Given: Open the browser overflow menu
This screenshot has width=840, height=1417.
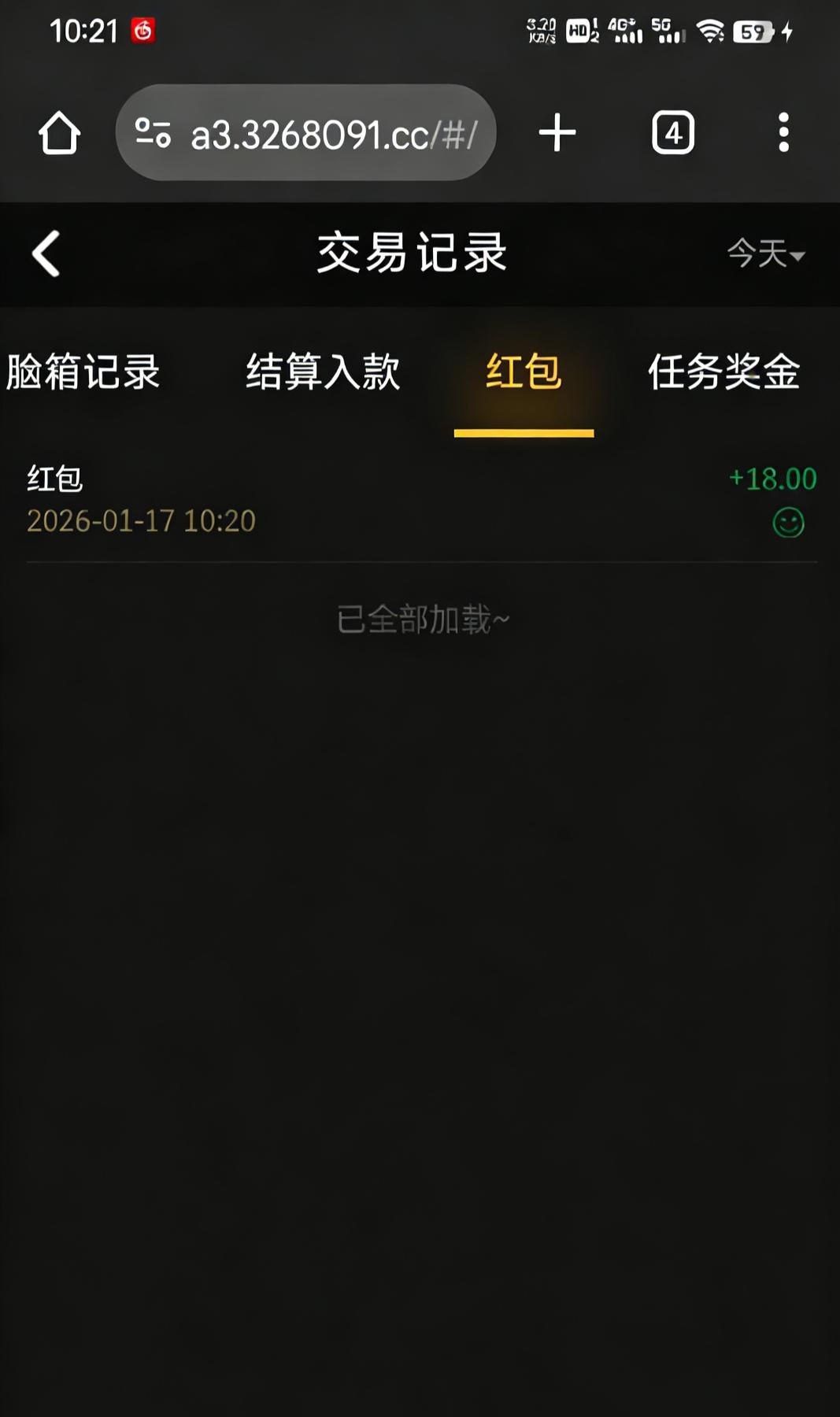Looking at the screenshot, I should pos(783,132).
